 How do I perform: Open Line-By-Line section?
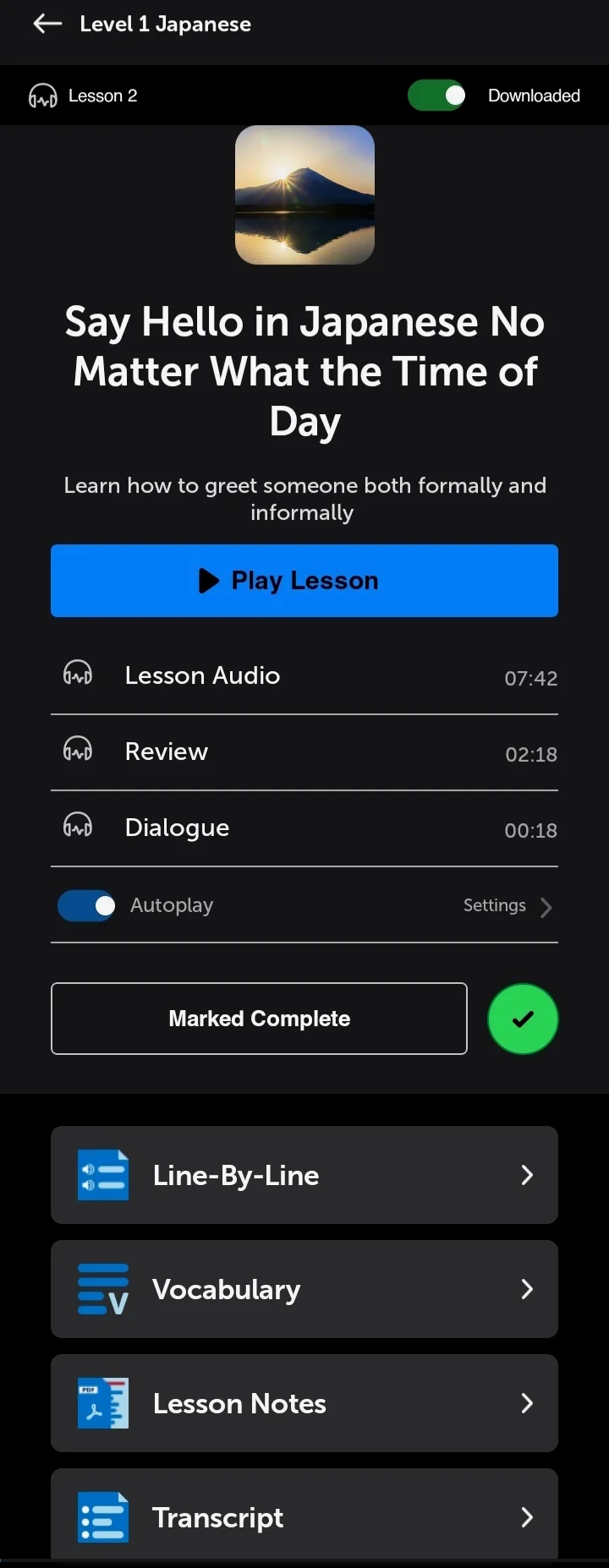[304, 1175]
